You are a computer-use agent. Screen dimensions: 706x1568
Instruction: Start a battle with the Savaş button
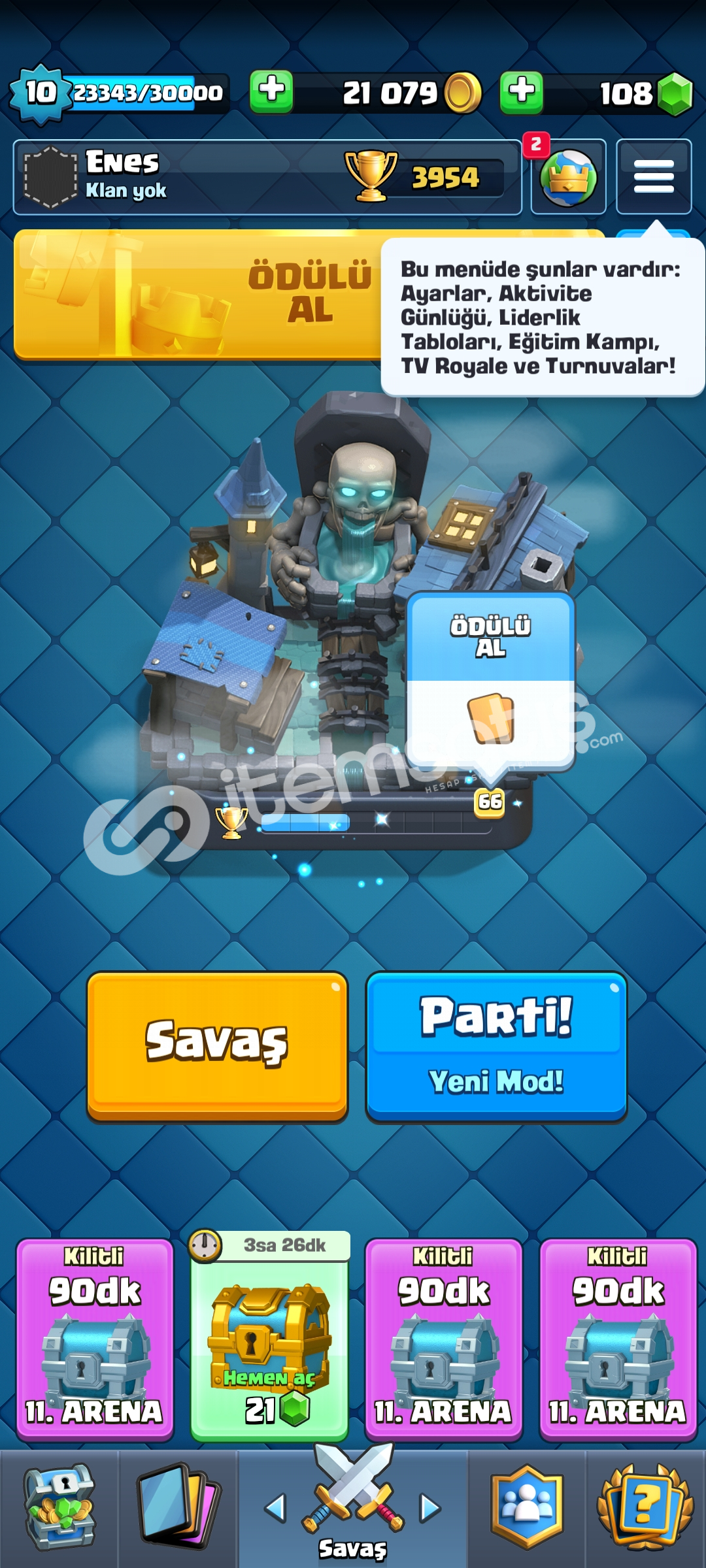pyautogui.click(x=217, y=1046)
